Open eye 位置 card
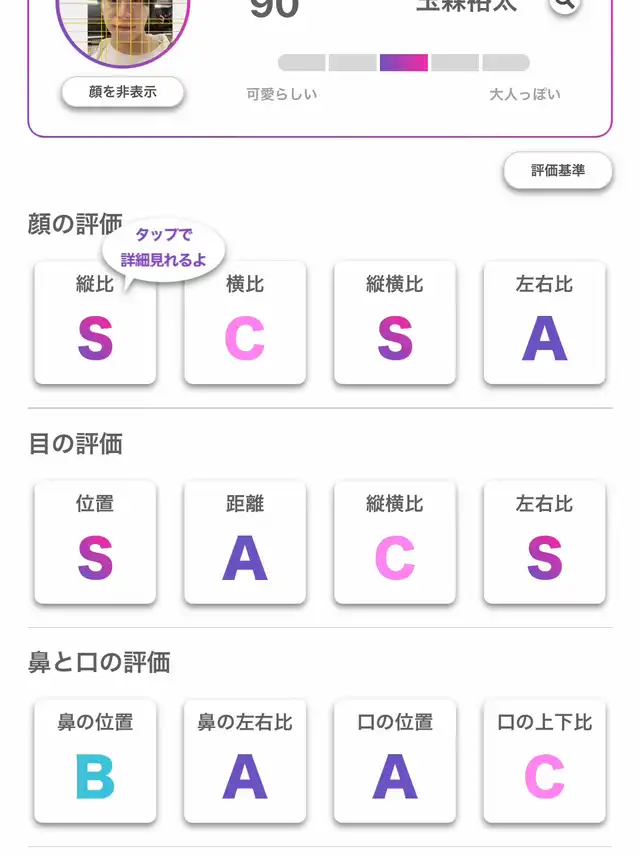The image size is (640, 856). [x=95, y=542]
